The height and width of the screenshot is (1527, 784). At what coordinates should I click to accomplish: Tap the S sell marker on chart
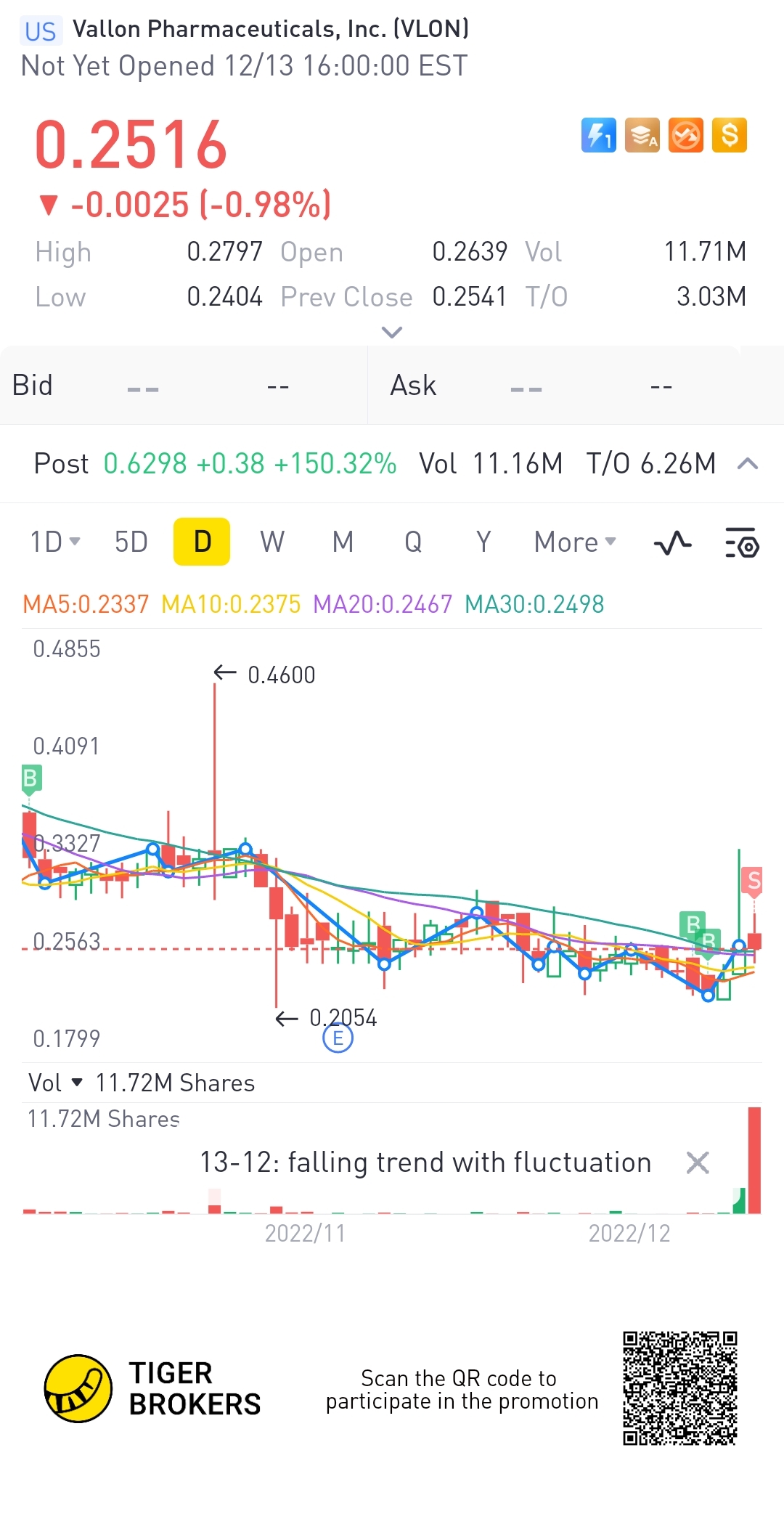coord(754,881)
